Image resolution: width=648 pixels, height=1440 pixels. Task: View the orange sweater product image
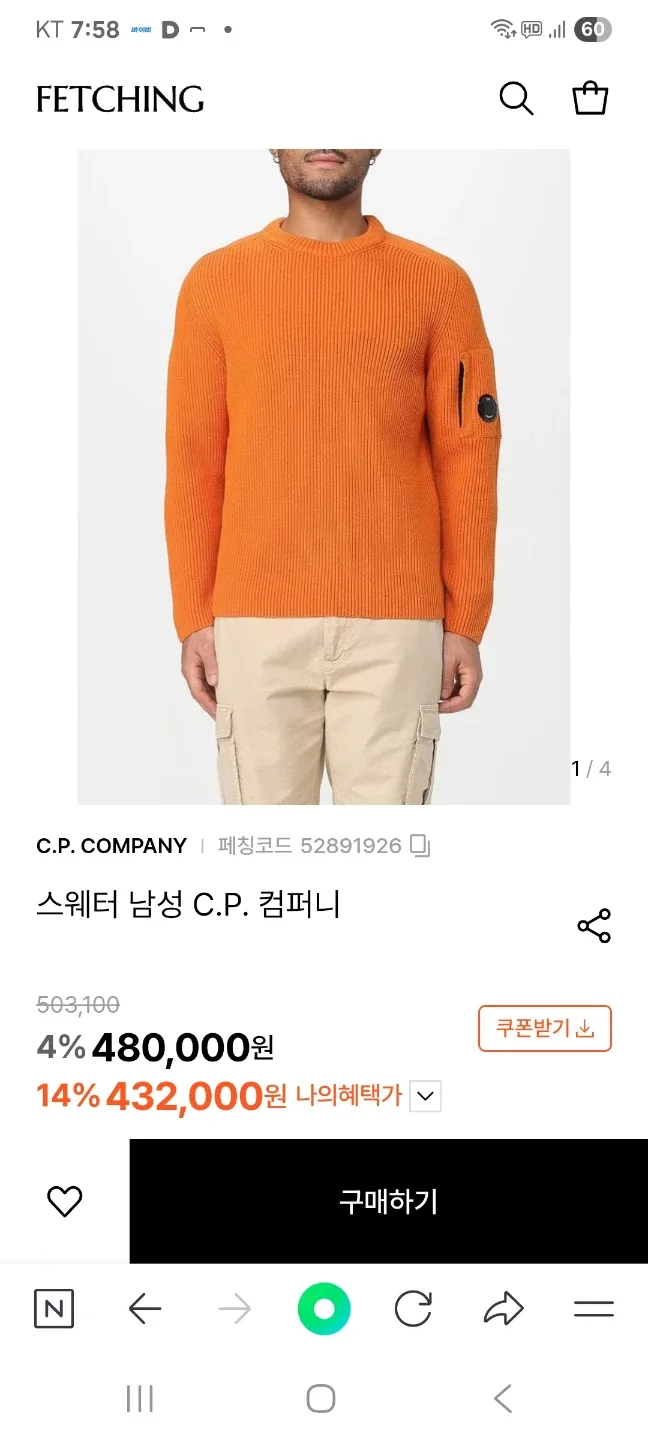[323, 476]
